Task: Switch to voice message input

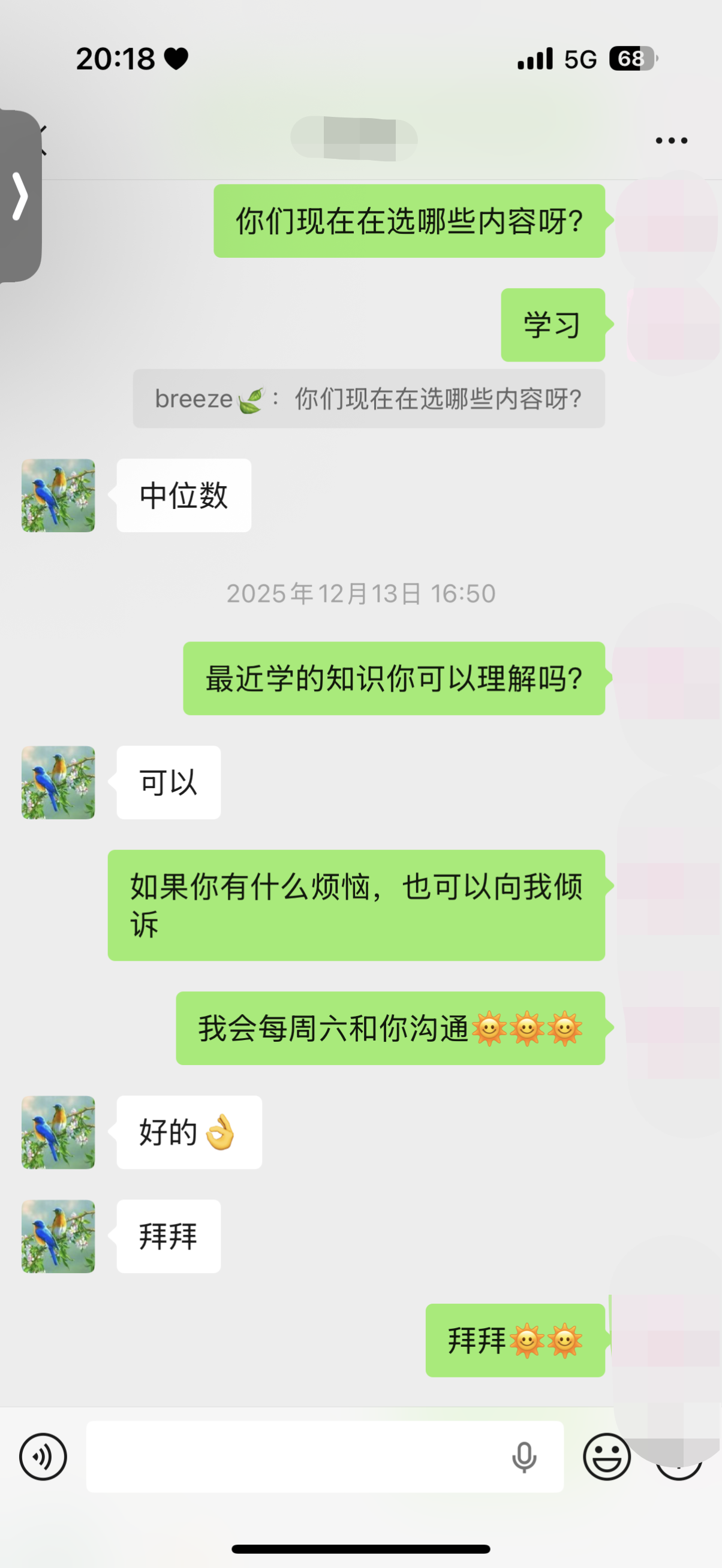Action: tap(43, 1457)
